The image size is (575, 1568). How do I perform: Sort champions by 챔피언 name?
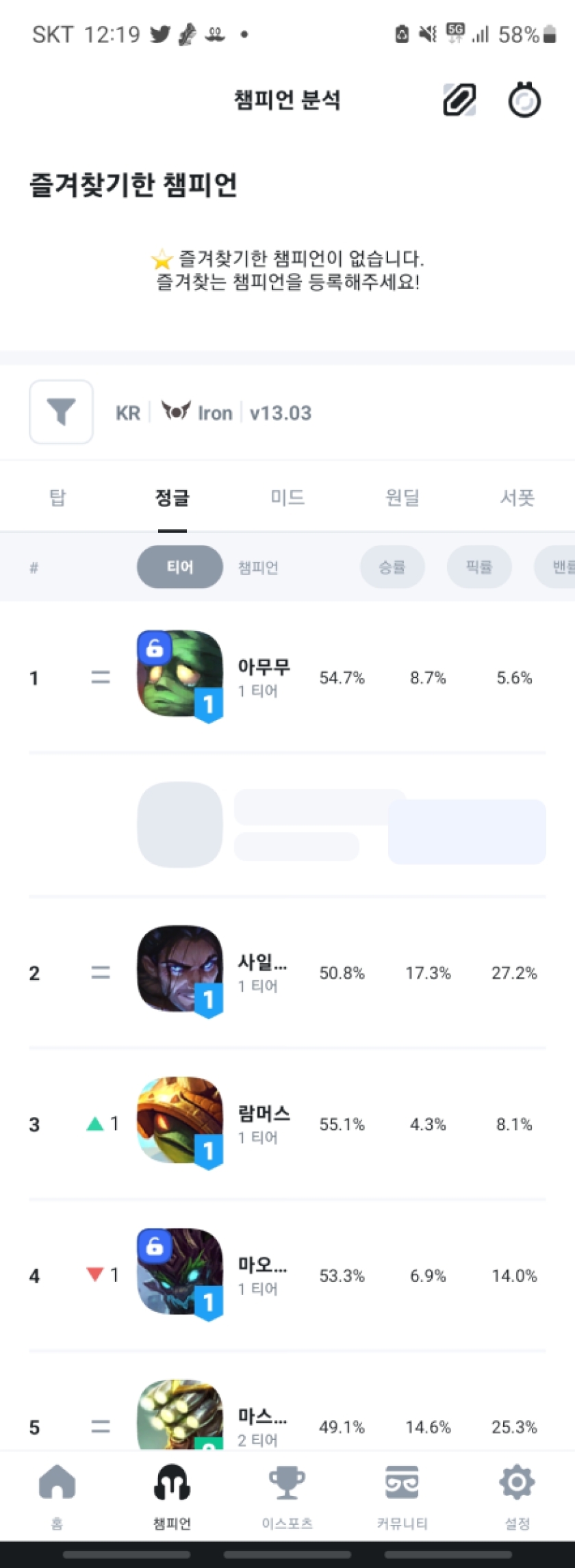click(x=258, y=567)
